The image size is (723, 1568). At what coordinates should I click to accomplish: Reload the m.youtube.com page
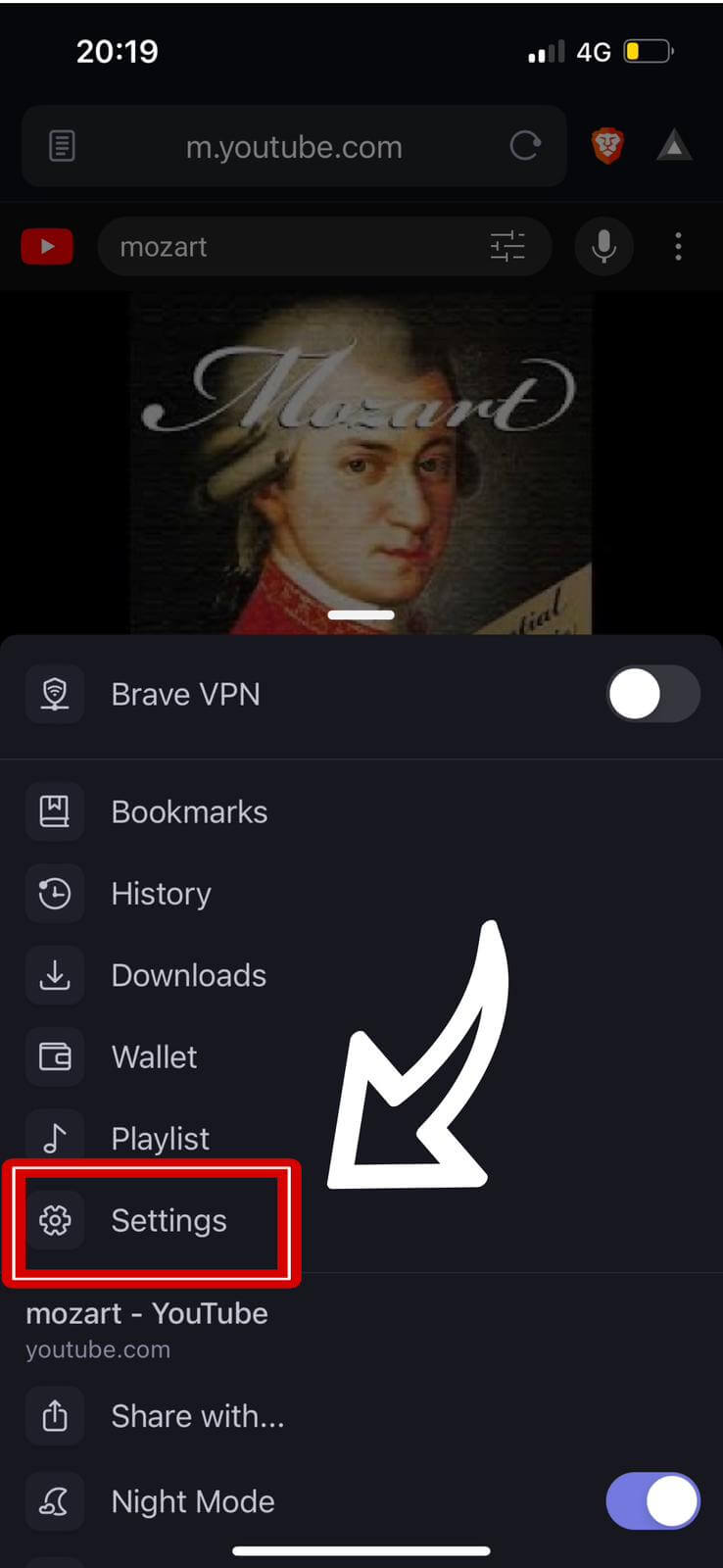pyautogui.click(x=525, y=145)
